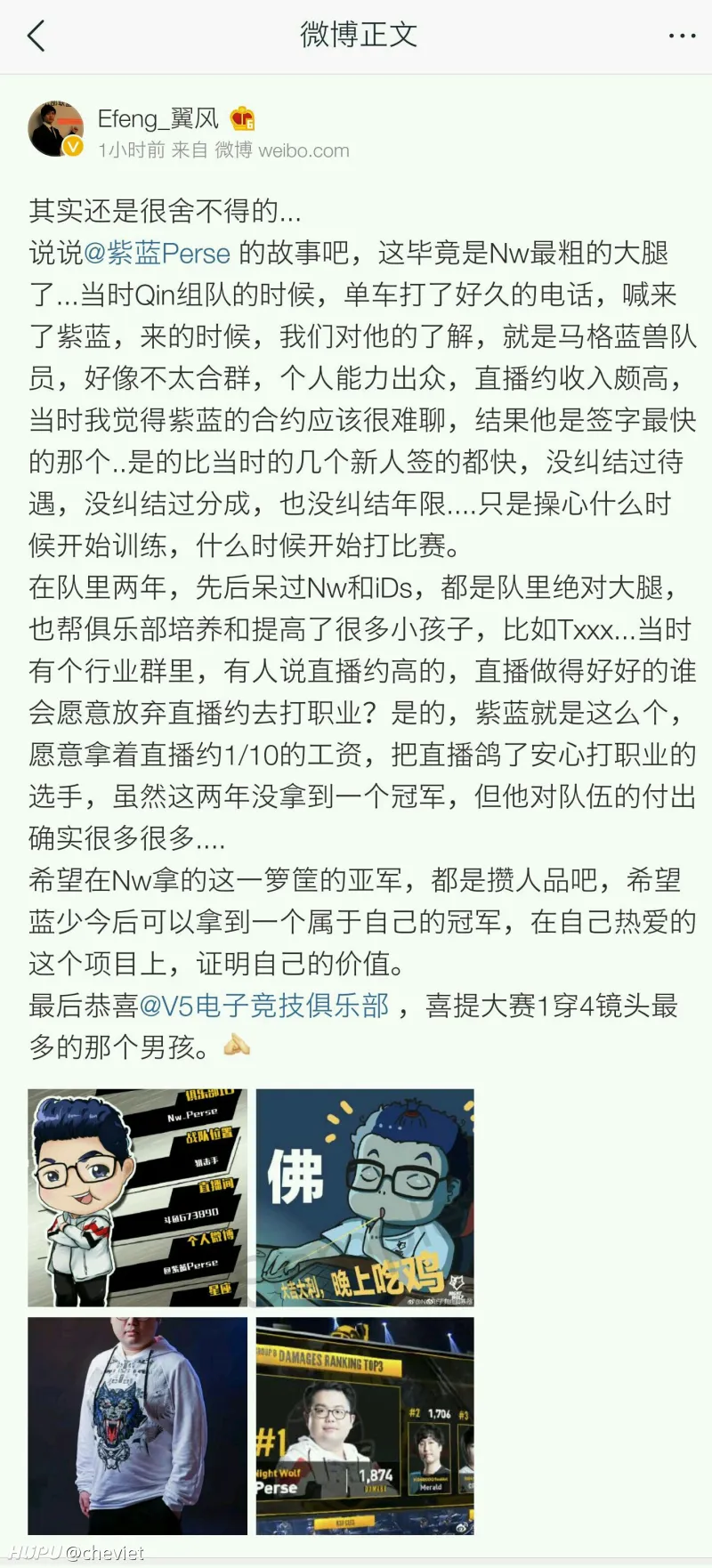Viewport: 712px width, 1568px height.
Task: Open the @紫蓝Perse mention link
Action: click(157, 253)
